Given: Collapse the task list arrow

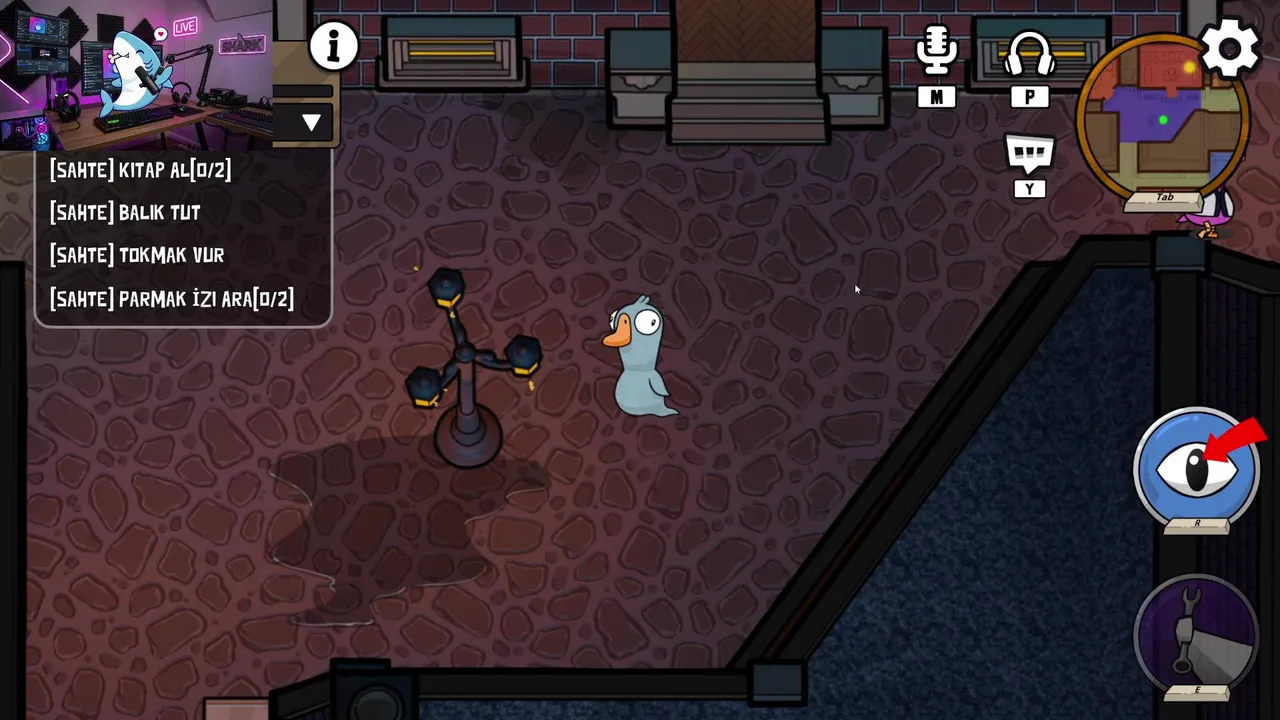Looking at the screenshot, I should click(x=311, y=122).
